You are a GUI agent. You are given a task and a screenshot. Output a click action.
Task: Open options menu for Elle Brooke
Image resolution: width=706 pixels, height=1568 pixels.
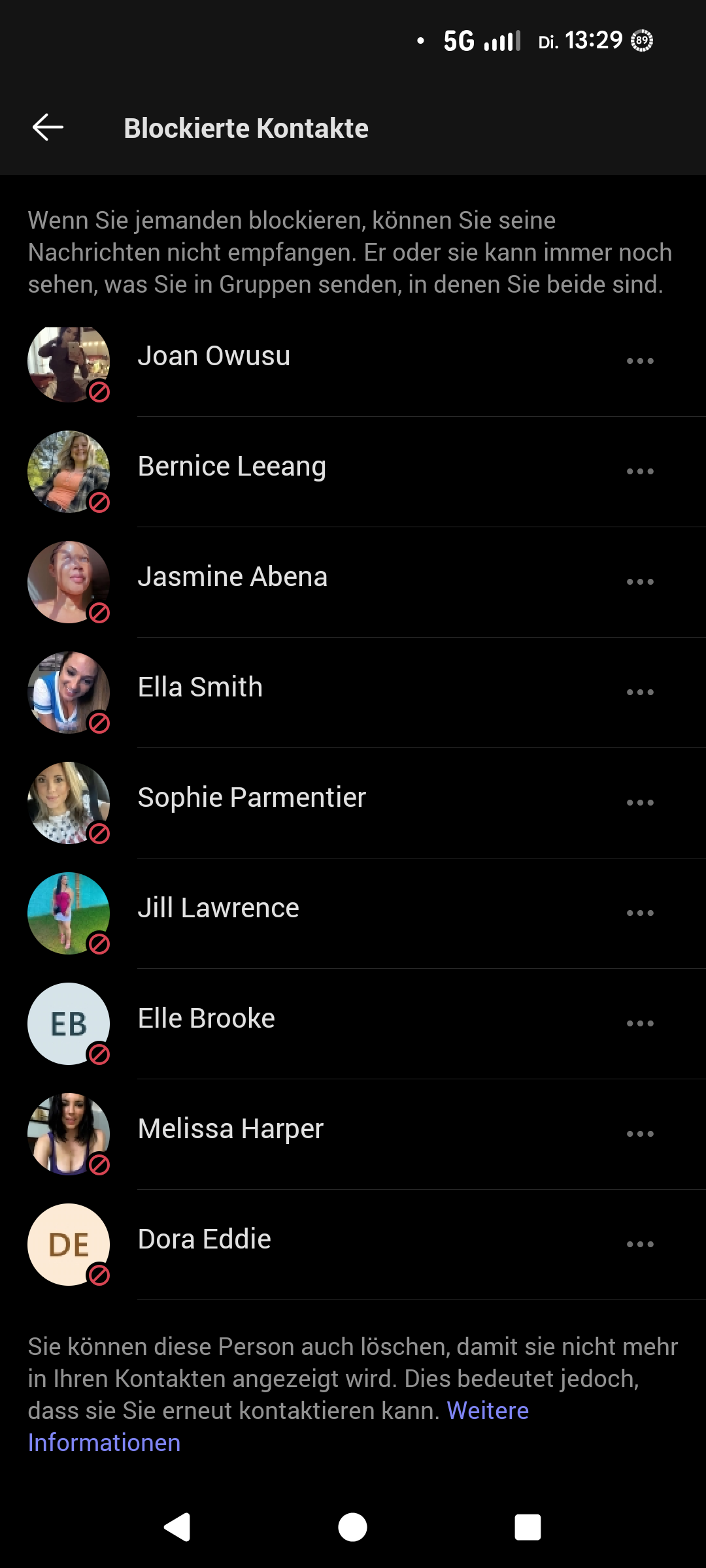tap(639, 1023)
